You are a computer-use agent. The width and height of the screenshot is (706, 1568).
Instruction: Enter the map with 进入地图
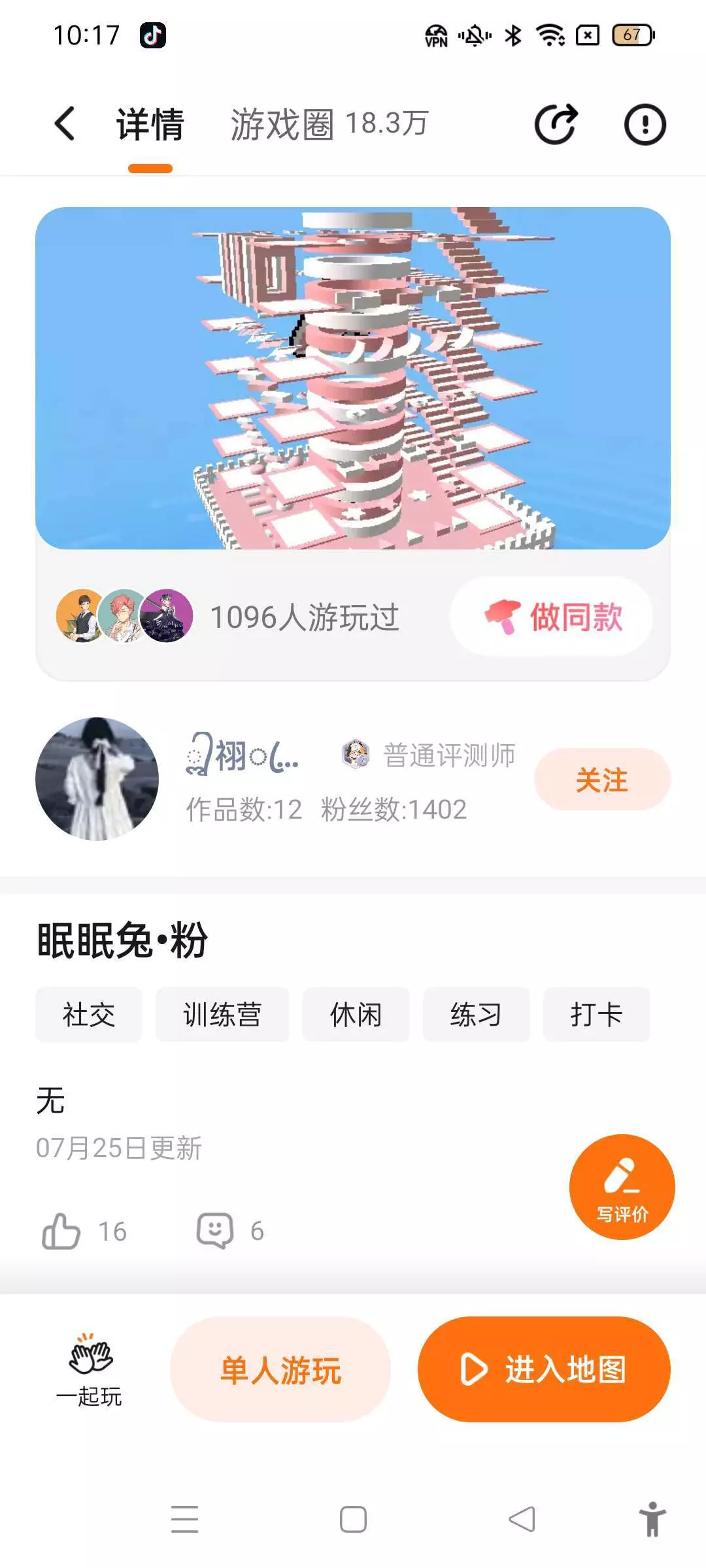coord(544,1369)
